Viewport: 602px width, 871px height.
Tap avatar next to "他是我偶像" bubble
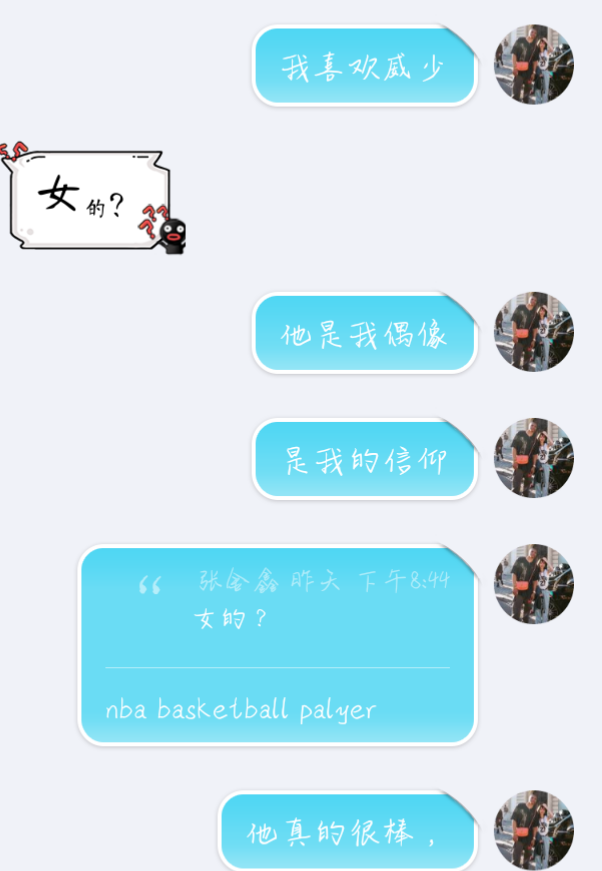tap(534, 332)
